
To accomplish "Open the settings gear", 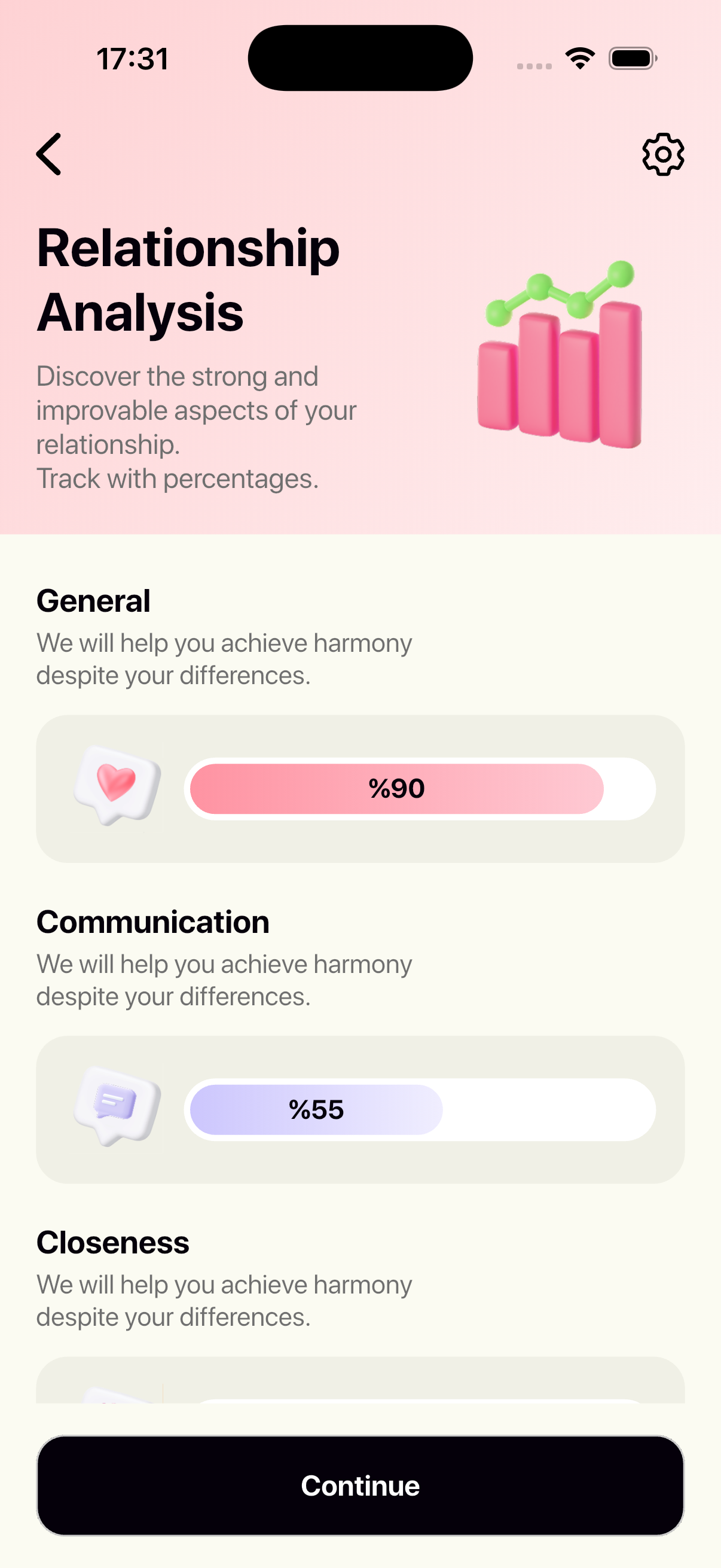I will pyautogui.click(x=662, y=155).
